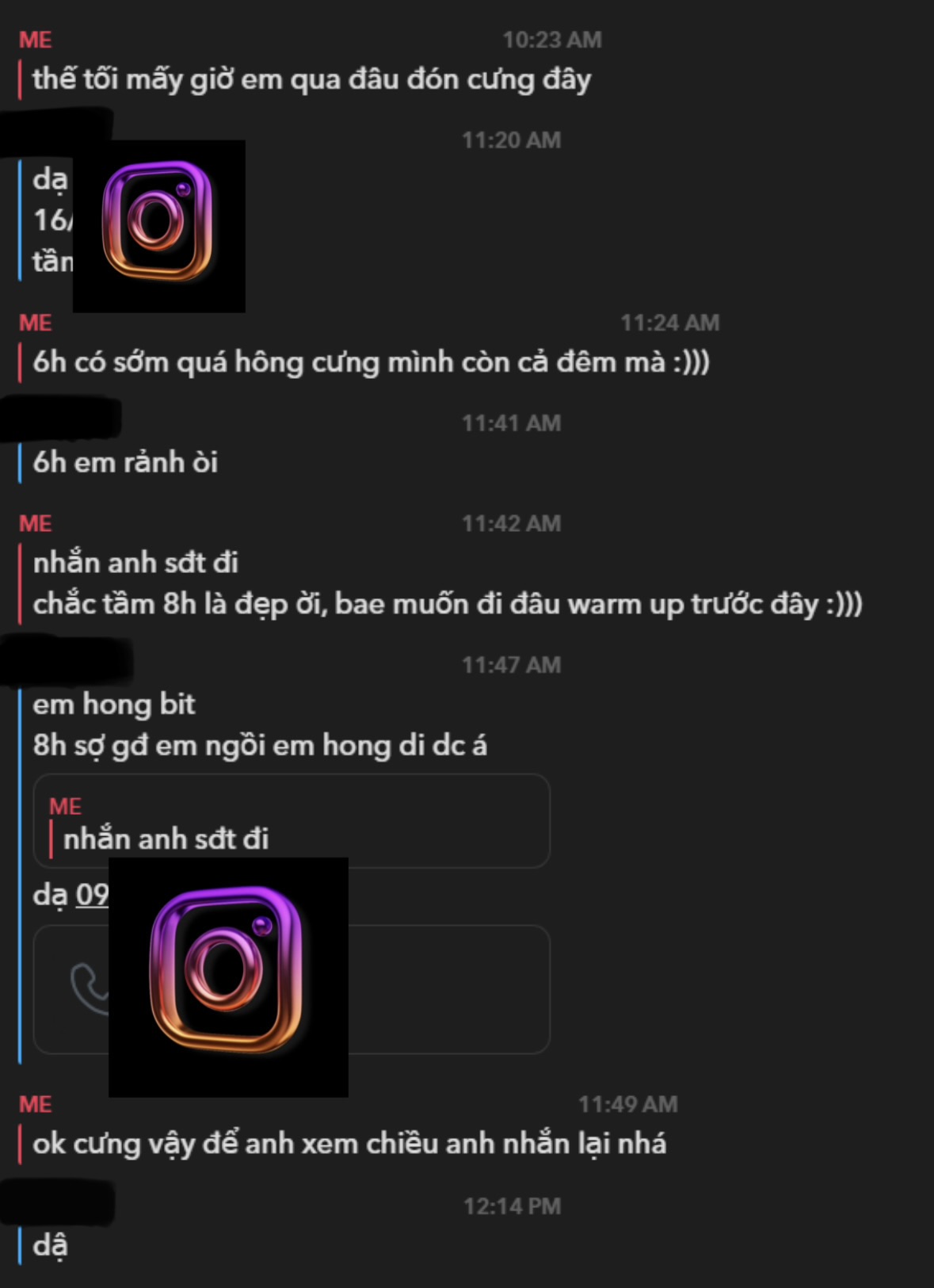This screenshot has width=934, height=1288.
Task: Open the underlined phone number link
Action: click(x=92, y=895)
